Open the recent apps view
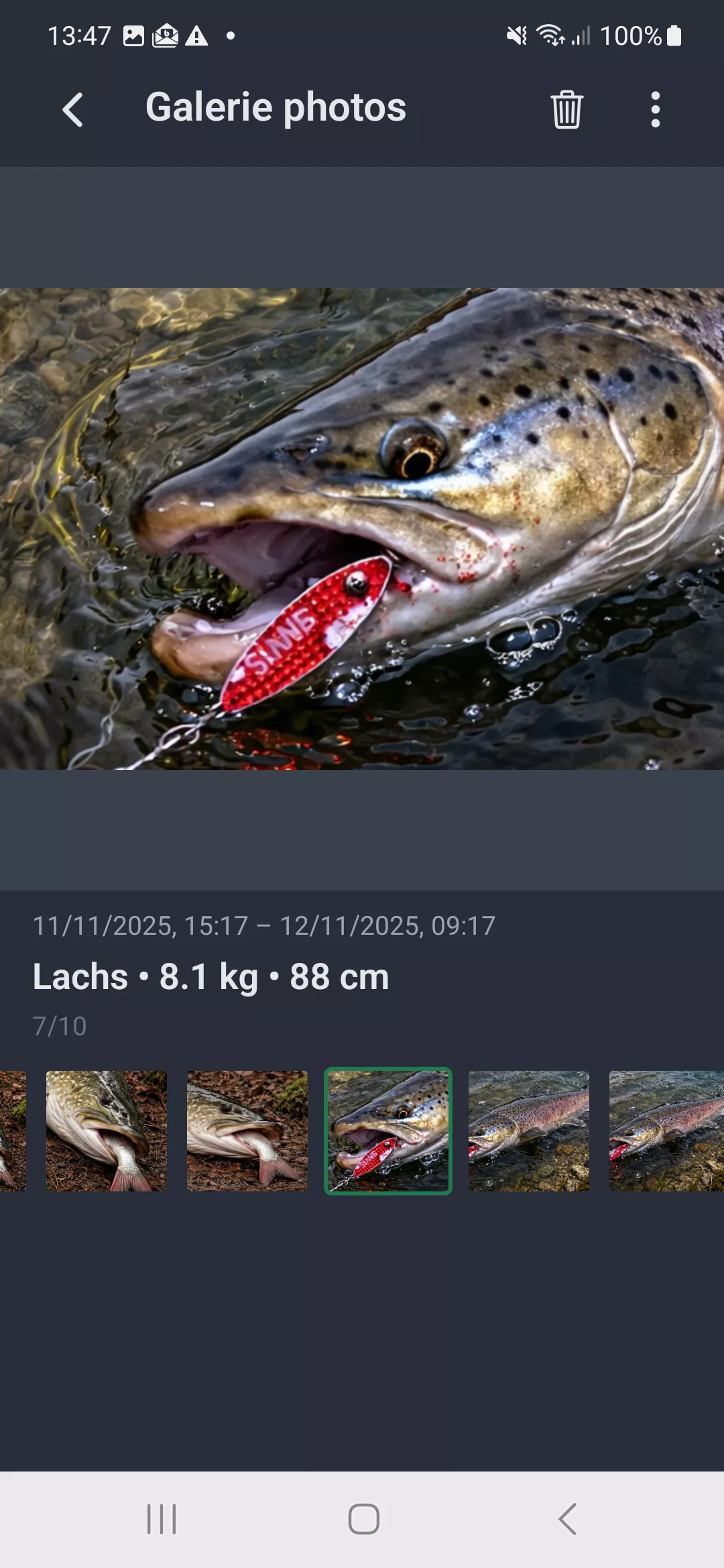724x1568 pixels. pos(162,1518)
